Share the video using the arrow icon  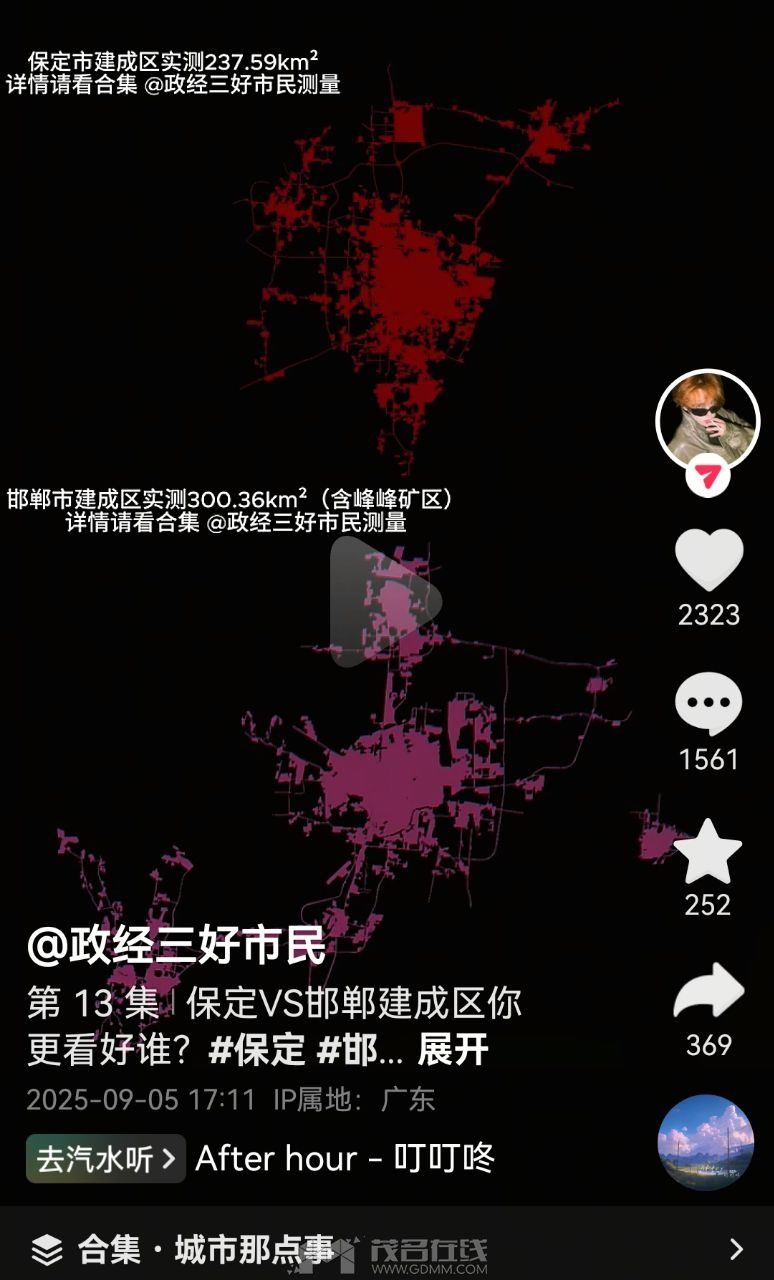click(708, 992)
